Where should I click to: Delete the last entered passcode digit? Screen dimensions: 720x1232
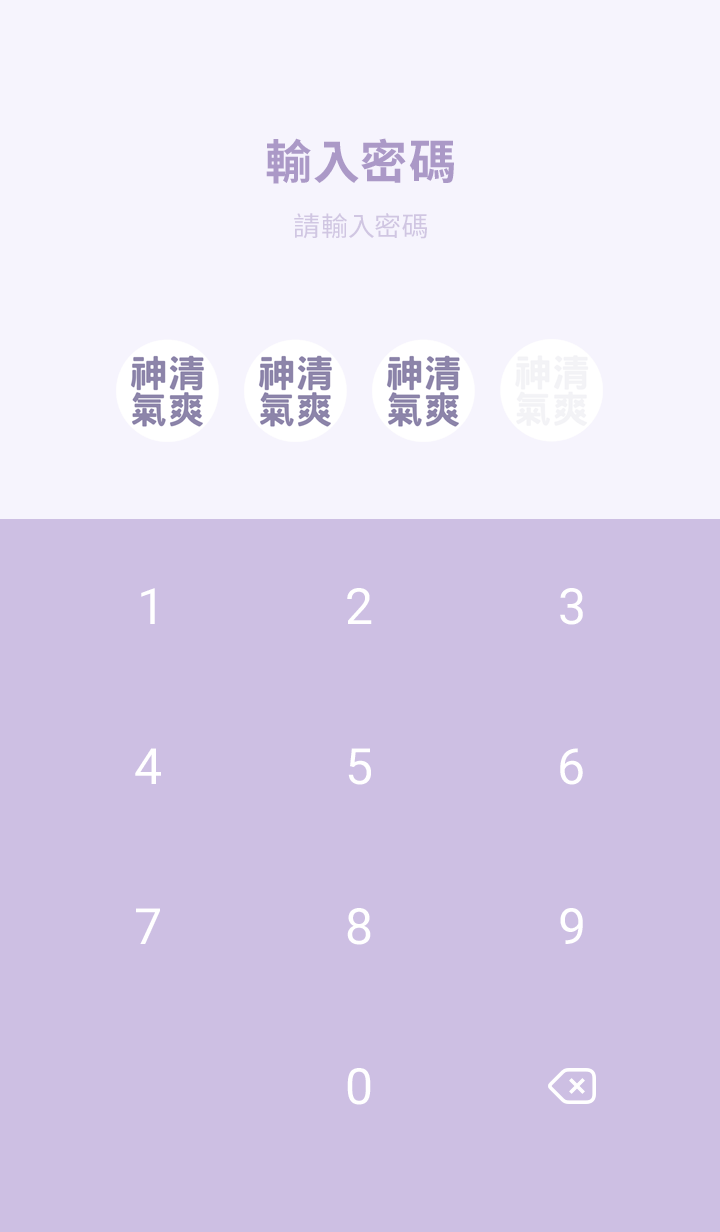(x=572, y=1086)
